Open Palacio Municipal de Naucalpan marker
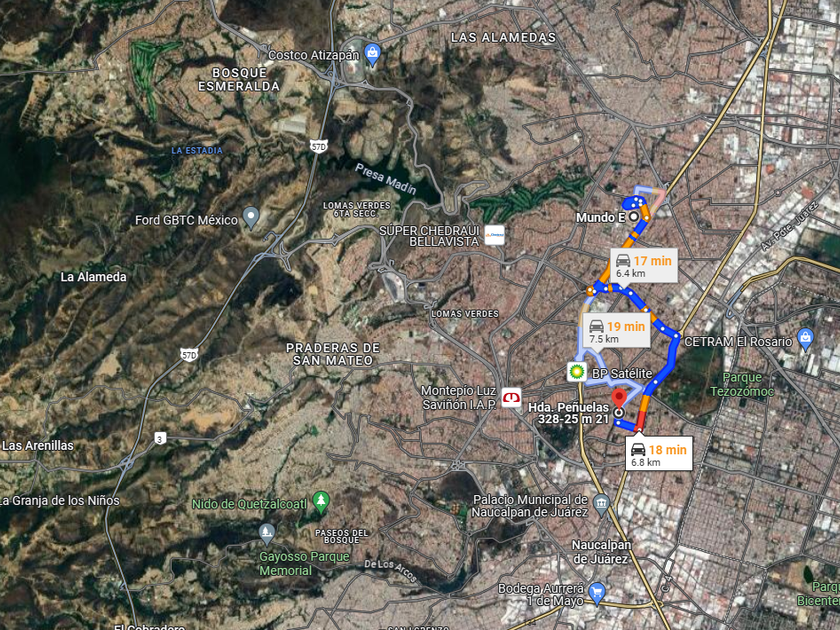The height and width of the screenshot is (630, 840). coord(602,504)
